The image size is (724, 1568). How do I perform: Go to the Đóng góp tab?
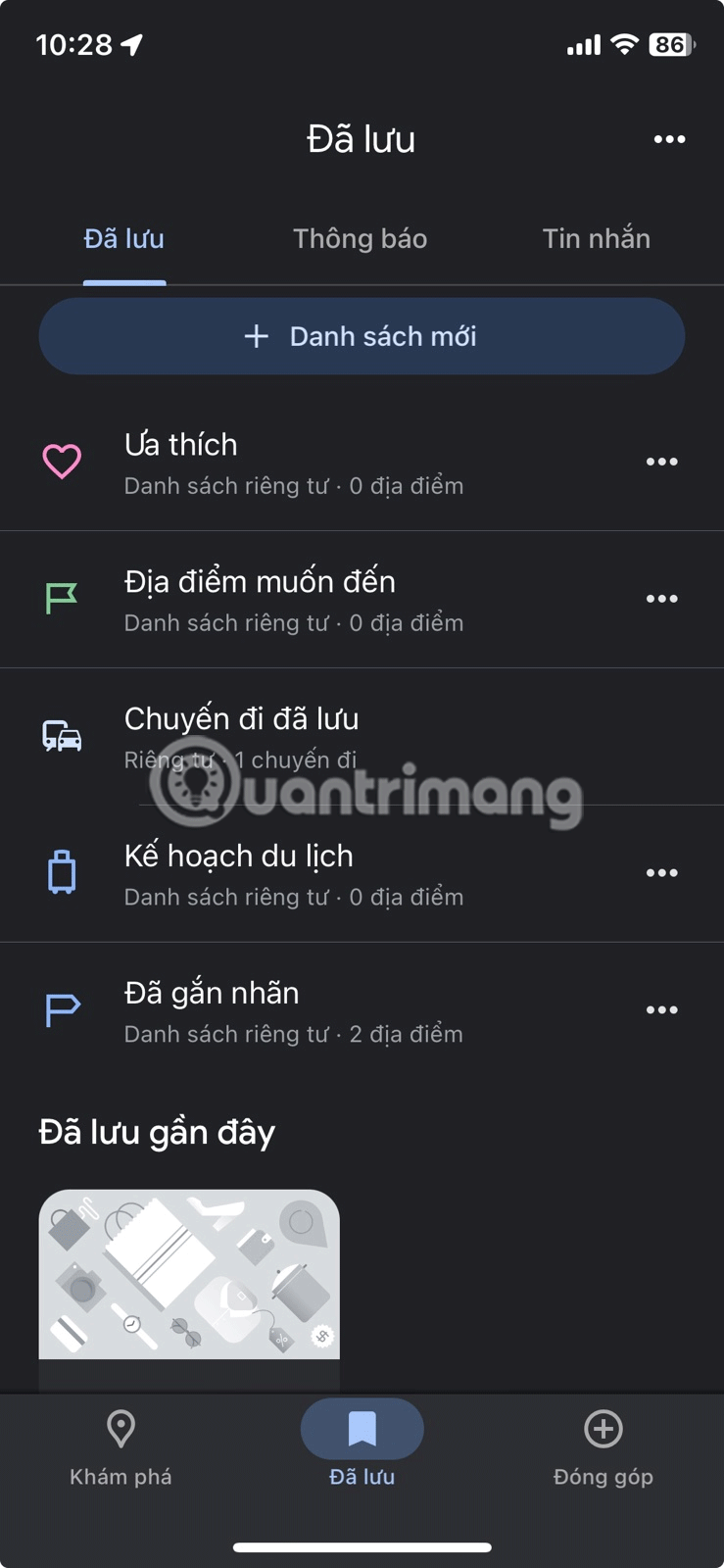(x=603, y=1448)
